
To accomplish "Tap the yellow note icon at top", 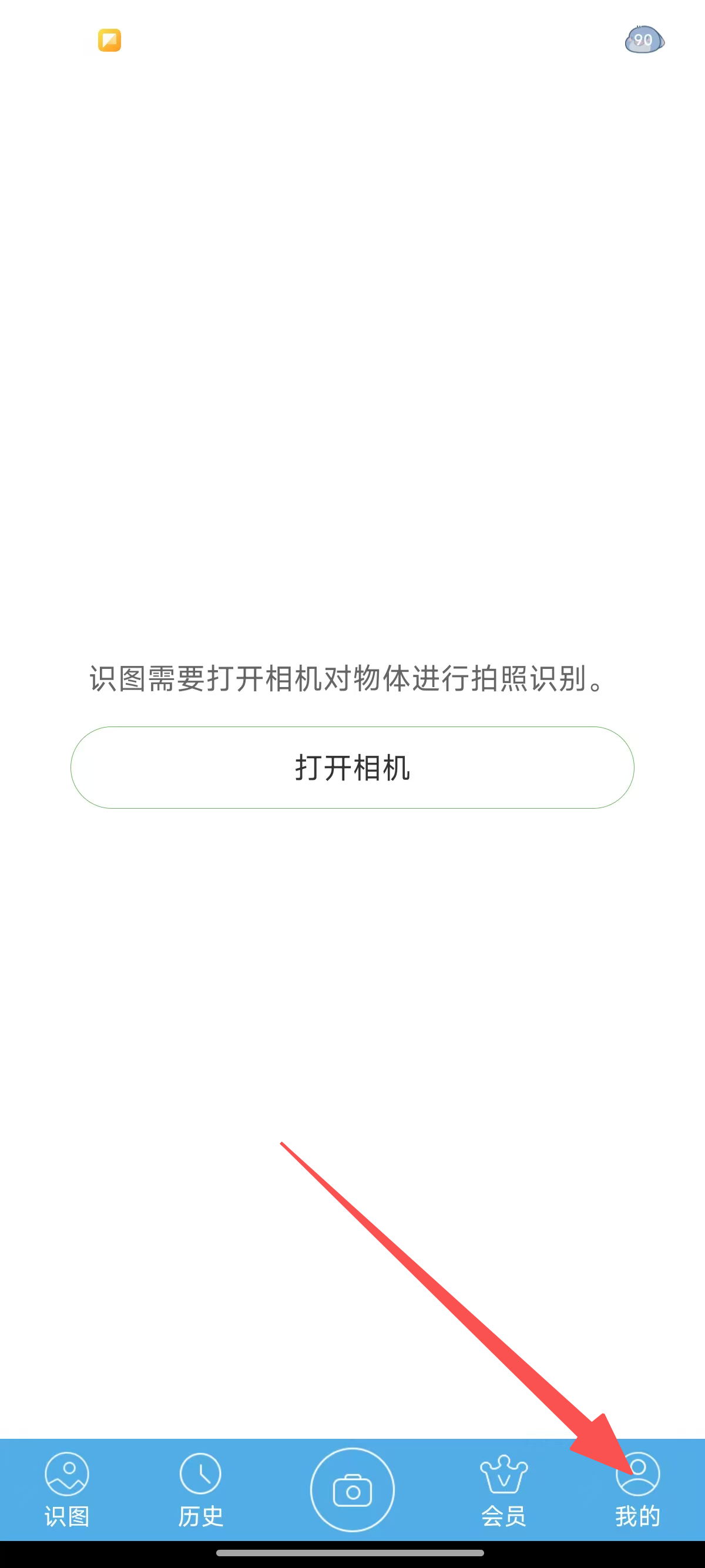I will (x=110, y=40).
